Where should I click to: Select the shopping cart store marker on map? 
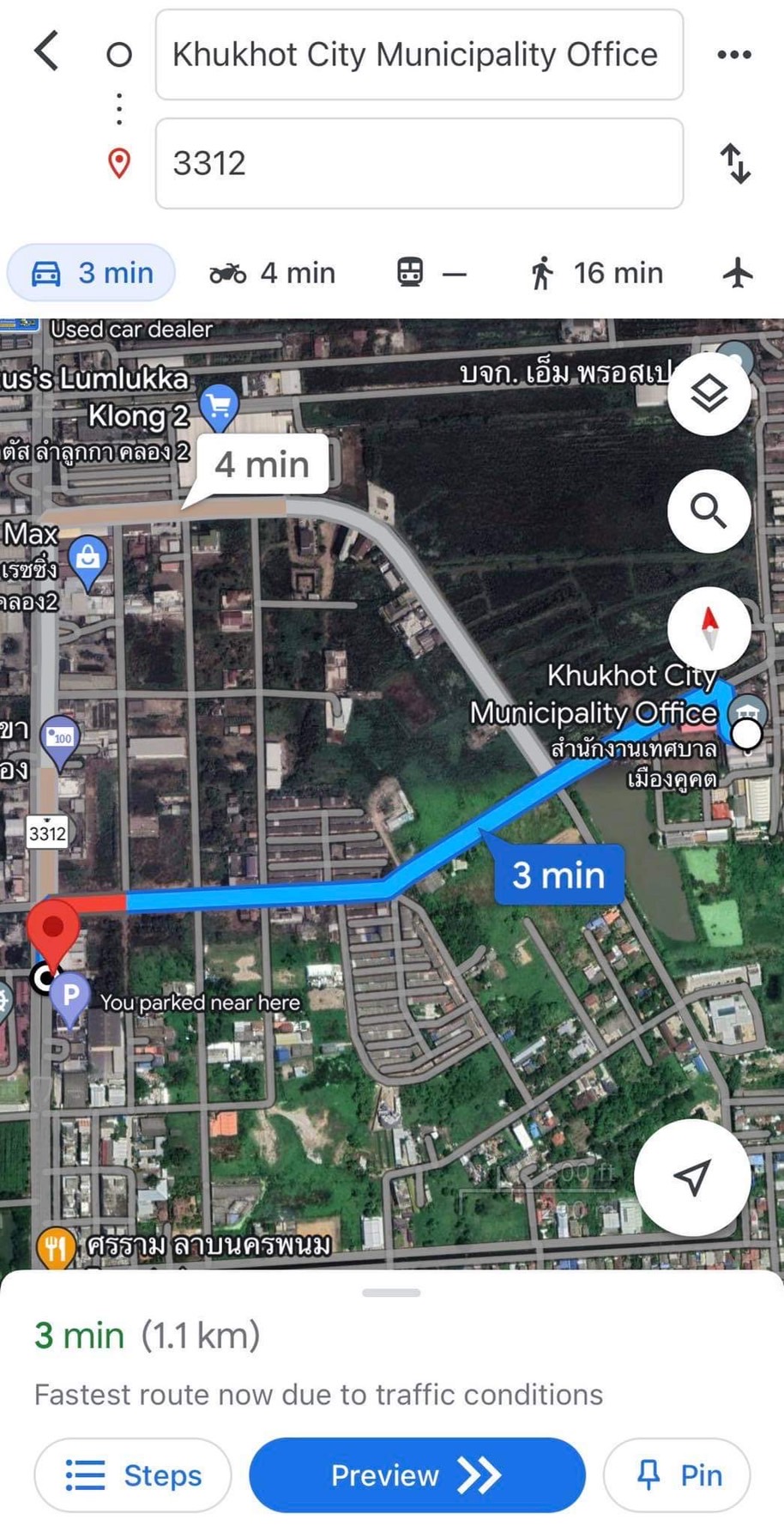(220, 406)
